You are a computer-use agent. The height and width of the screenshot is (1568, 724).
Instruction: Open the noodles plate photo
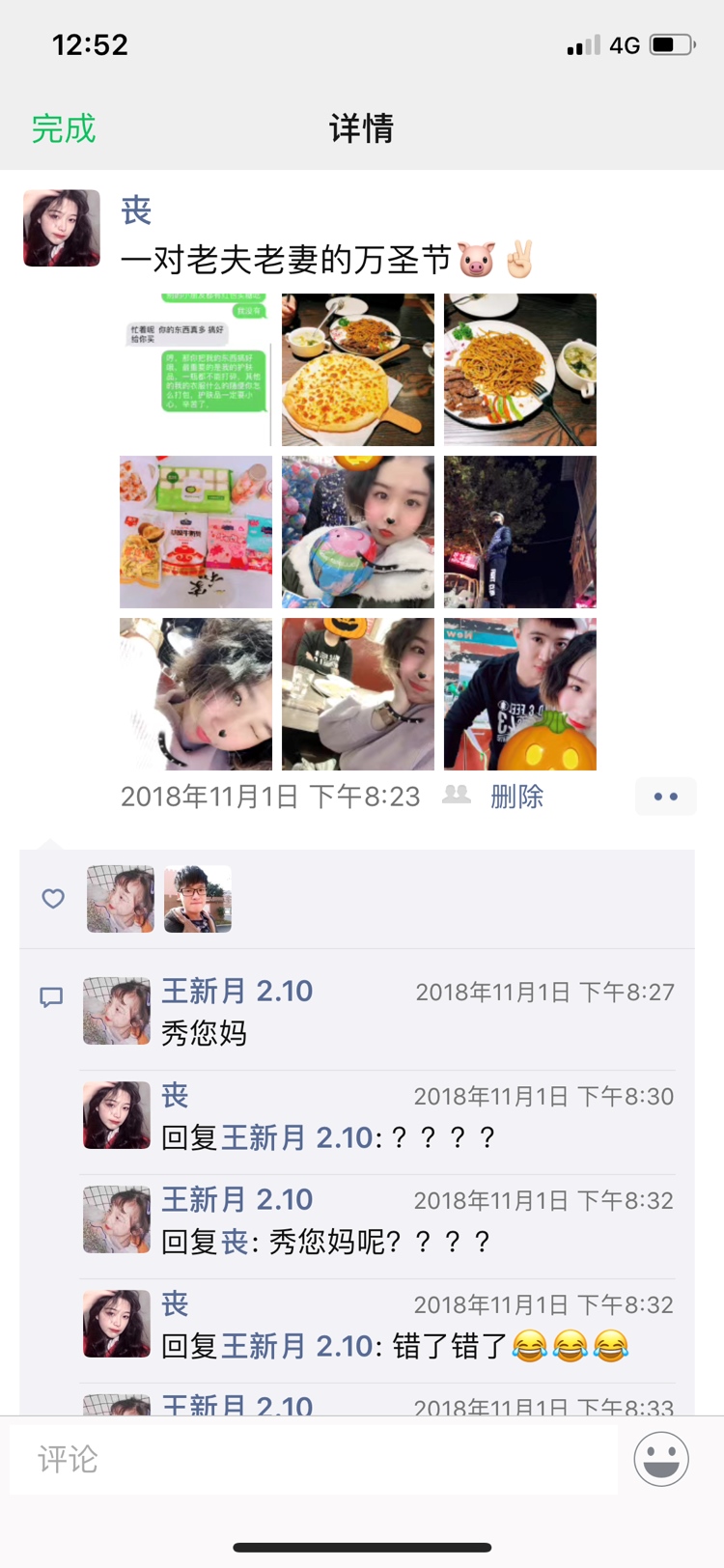coord(520,370)
